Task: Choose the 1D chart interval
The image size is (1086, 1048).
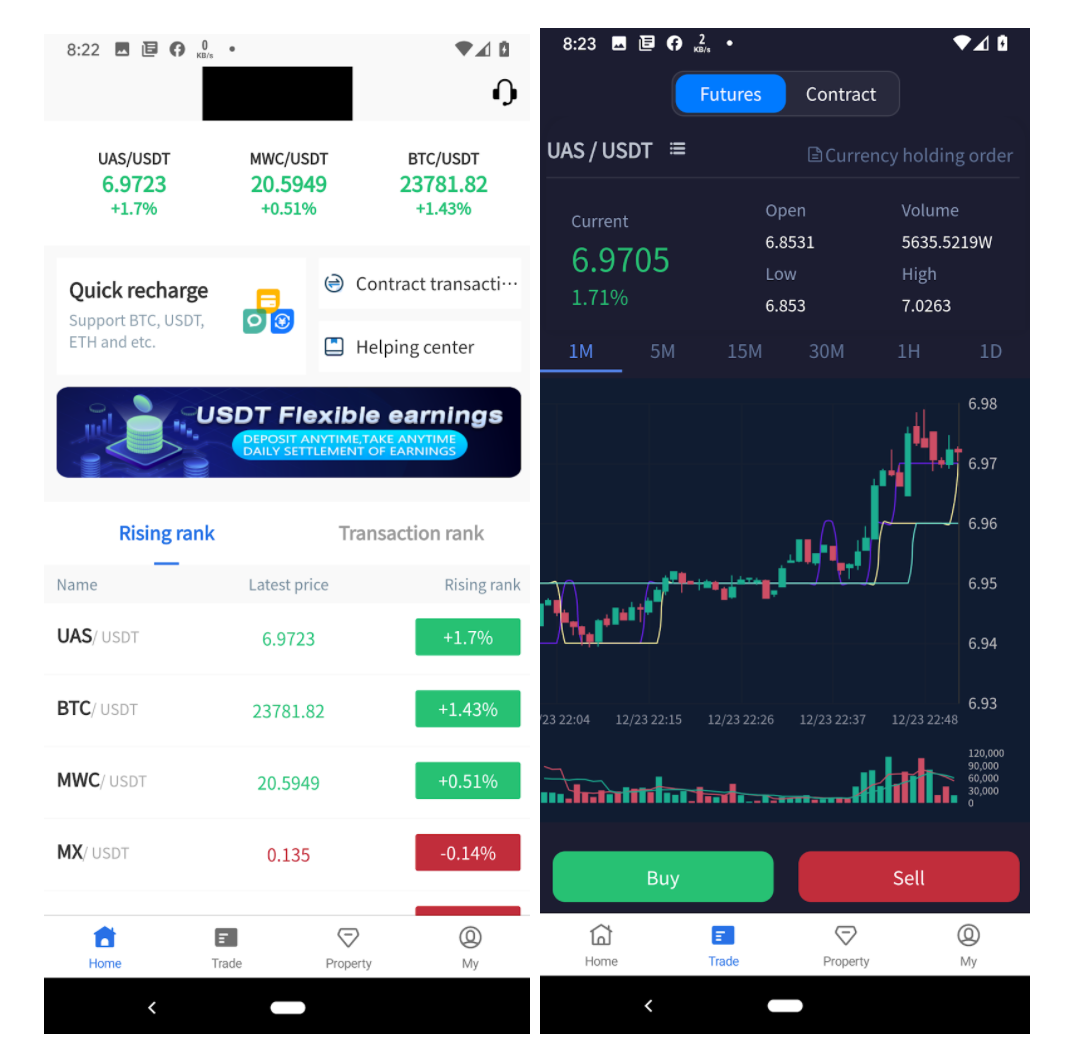Action: tap(989, 351)
